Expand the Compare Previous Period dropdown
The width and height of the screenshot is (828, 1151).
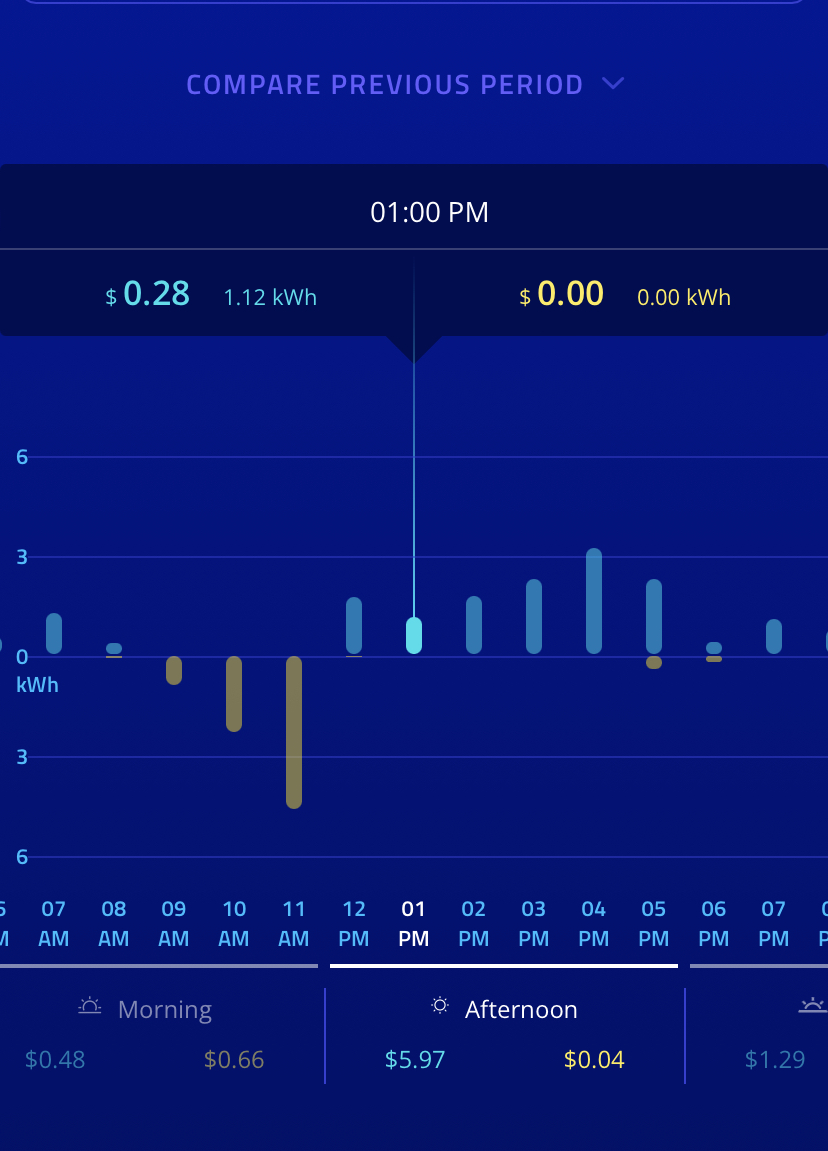(x=405, y=85)
